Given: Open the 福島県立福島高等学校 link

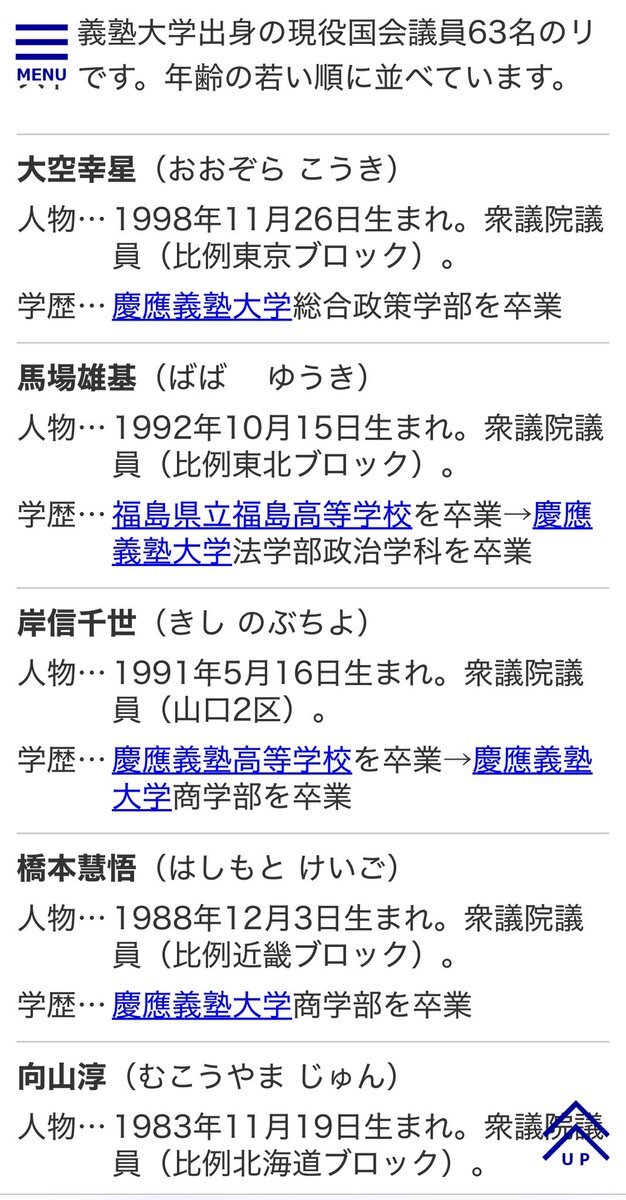Looking at the screenshot, I should (262, 517).
